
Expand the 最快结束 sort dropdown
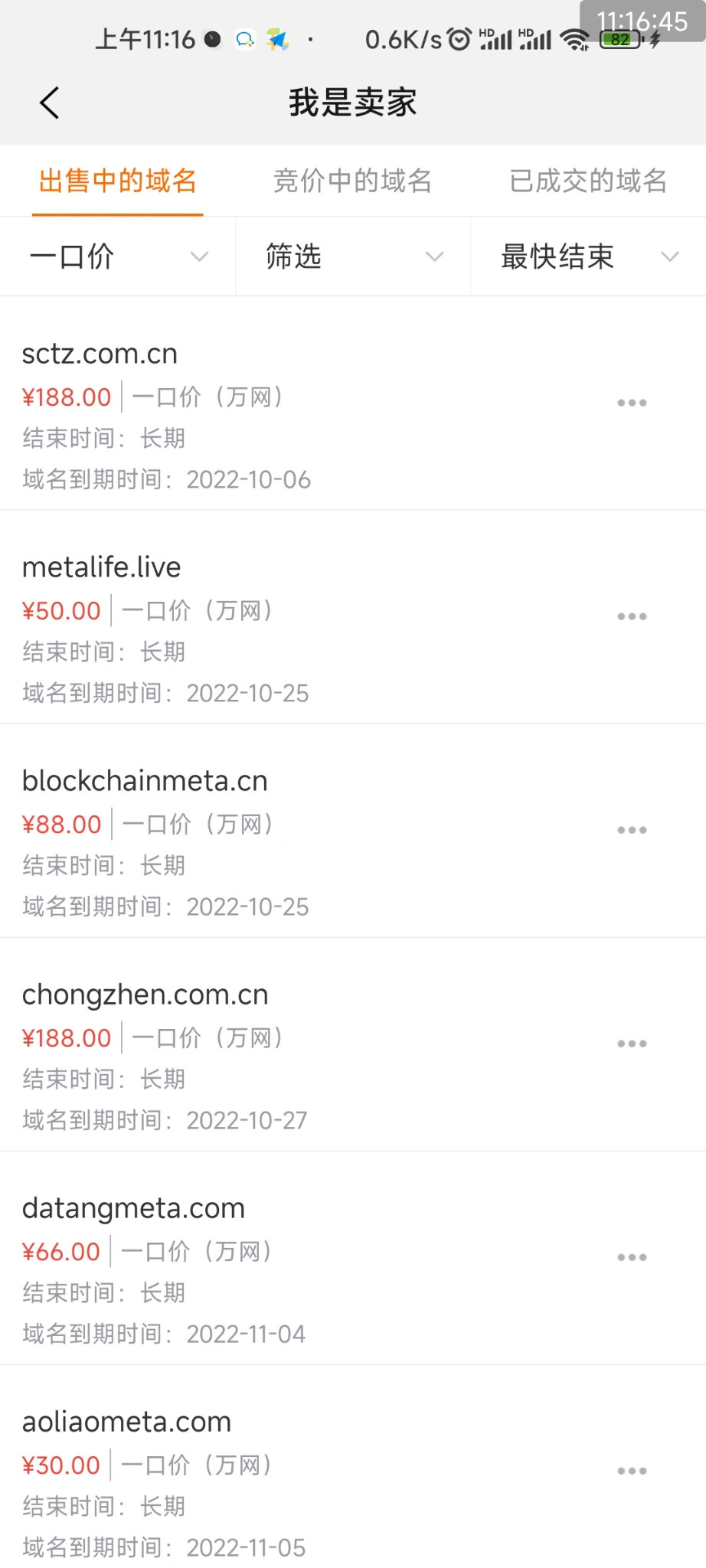(588, 256)
